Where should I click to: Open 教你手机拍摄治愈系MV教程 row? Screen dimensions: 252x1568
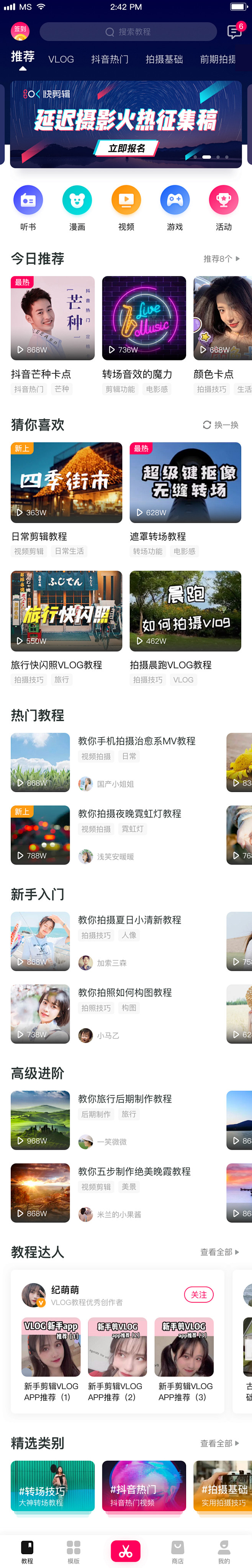[136, 741]
